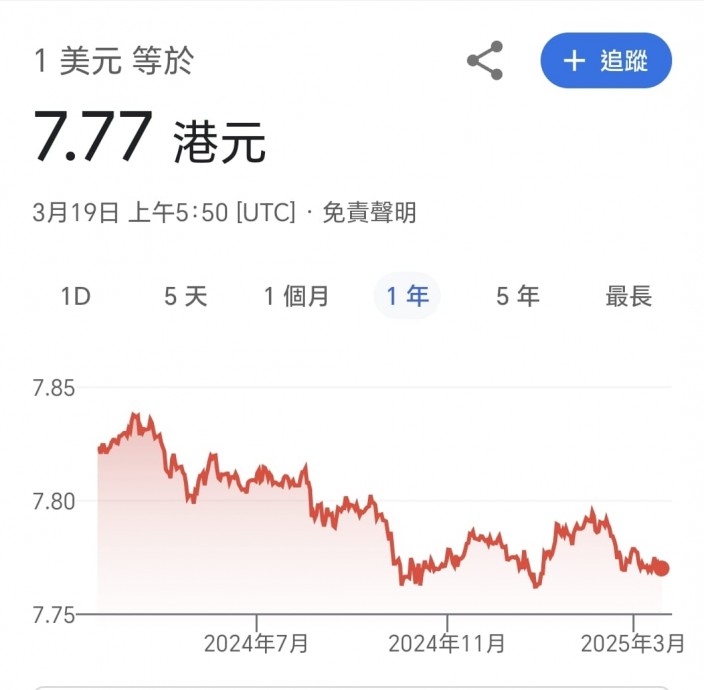Share the exchange rate result

point(485,60)
